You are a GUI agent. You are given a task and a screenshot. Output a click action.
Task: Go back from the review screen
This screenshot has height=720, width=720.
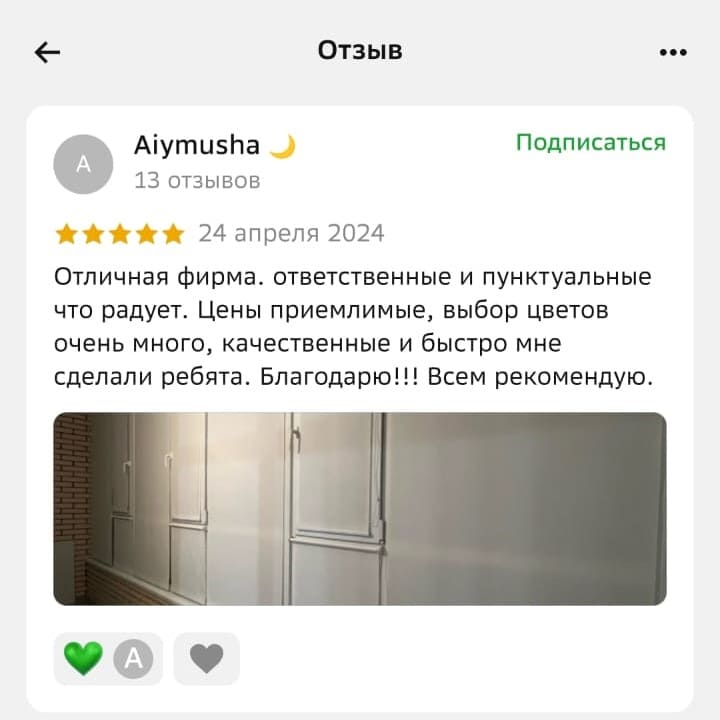48,53
